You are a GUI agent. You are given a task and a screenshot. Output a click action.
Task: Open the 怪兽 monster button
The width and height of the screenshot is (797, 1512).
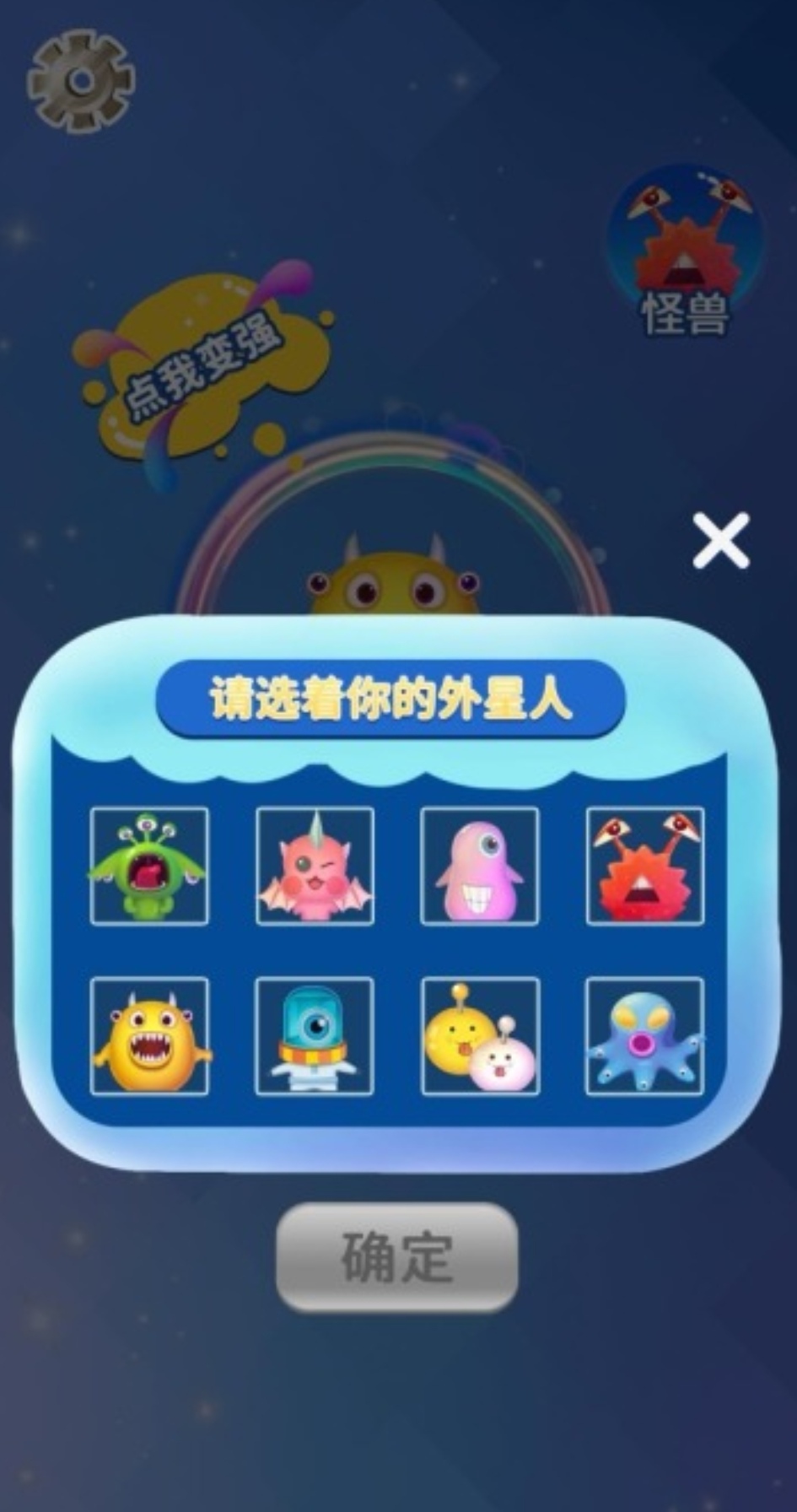point(685,253)
